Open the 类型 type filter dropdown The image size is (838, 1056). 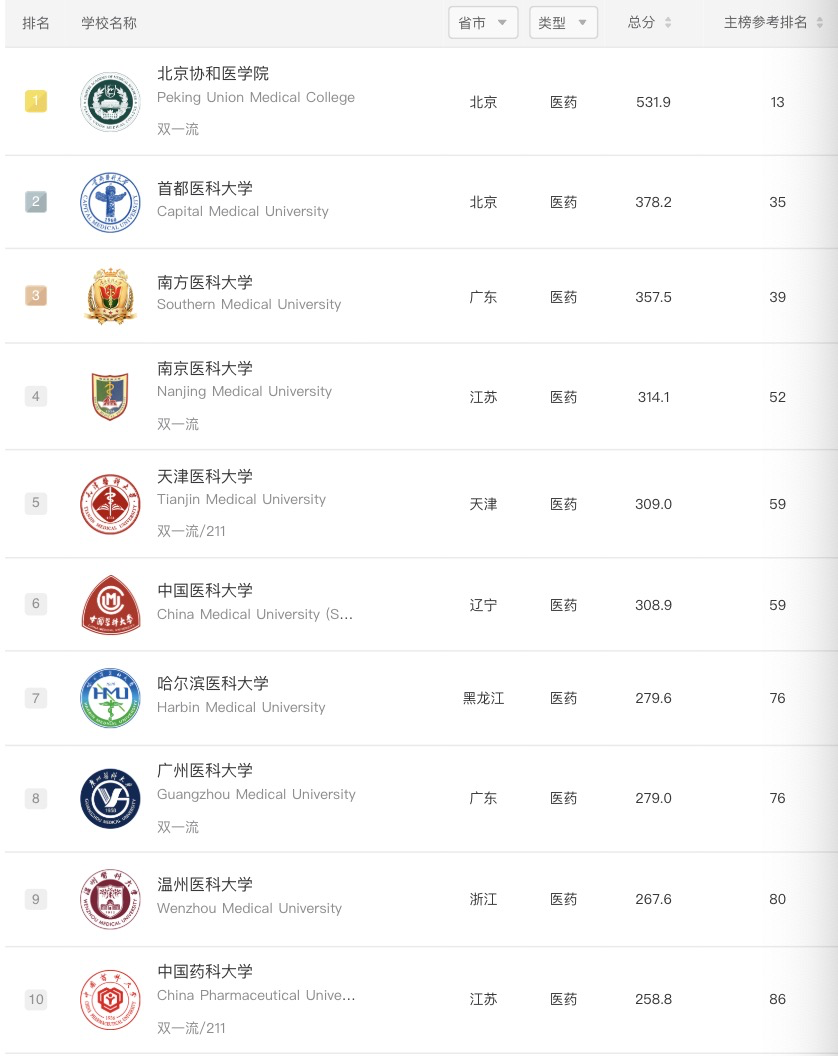tap(563, 23)
